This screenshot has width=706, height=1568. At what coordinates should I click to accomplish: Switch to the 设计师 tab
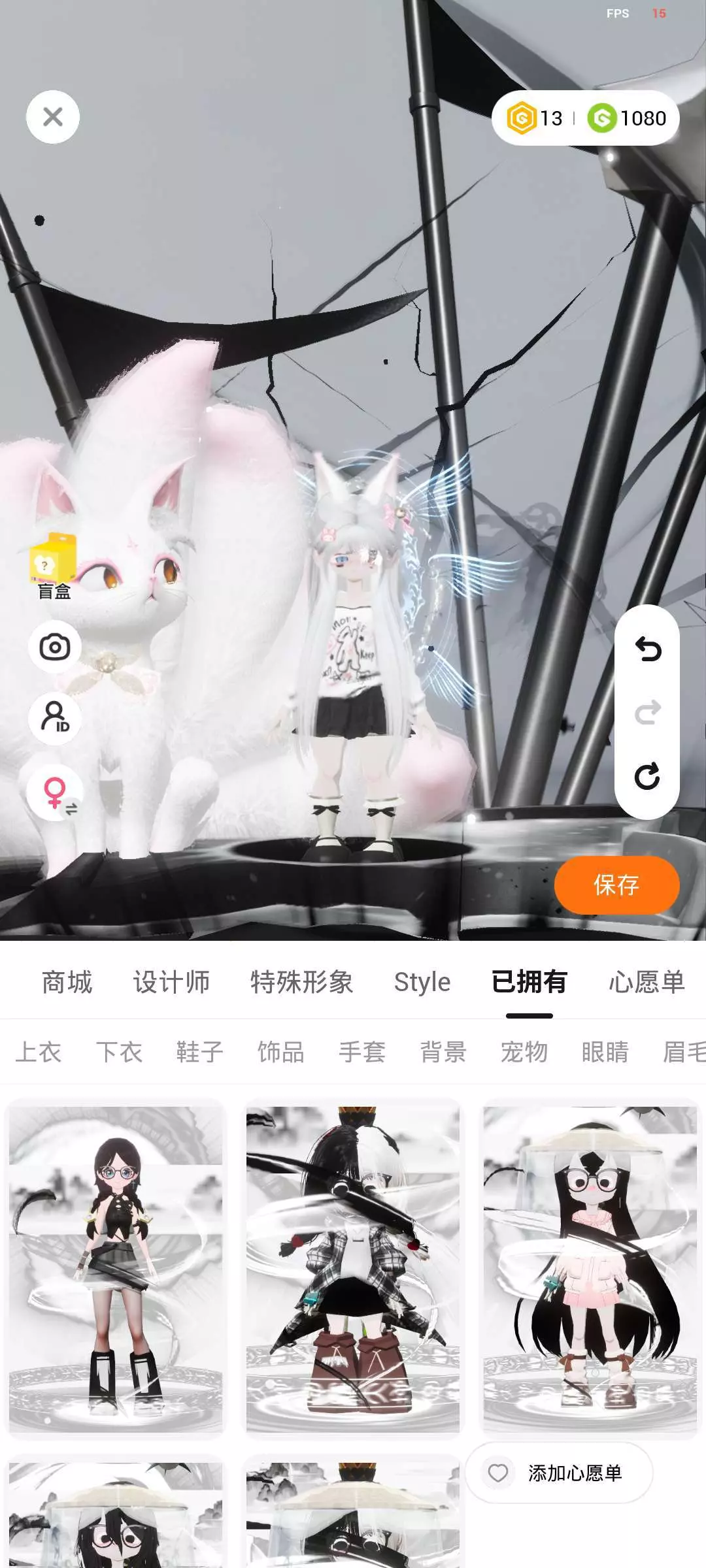point(171,982)
